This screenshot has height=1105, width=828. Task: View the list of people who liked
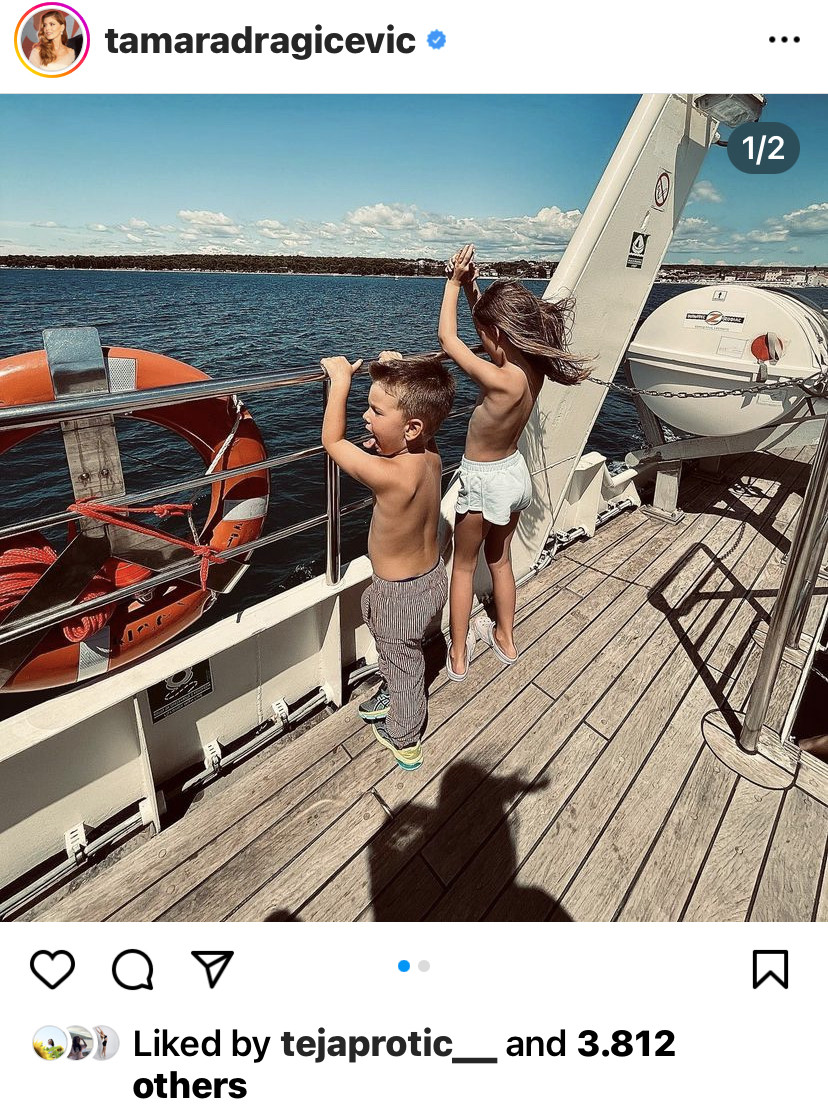pyautogui.click(x=625, y=1045)
